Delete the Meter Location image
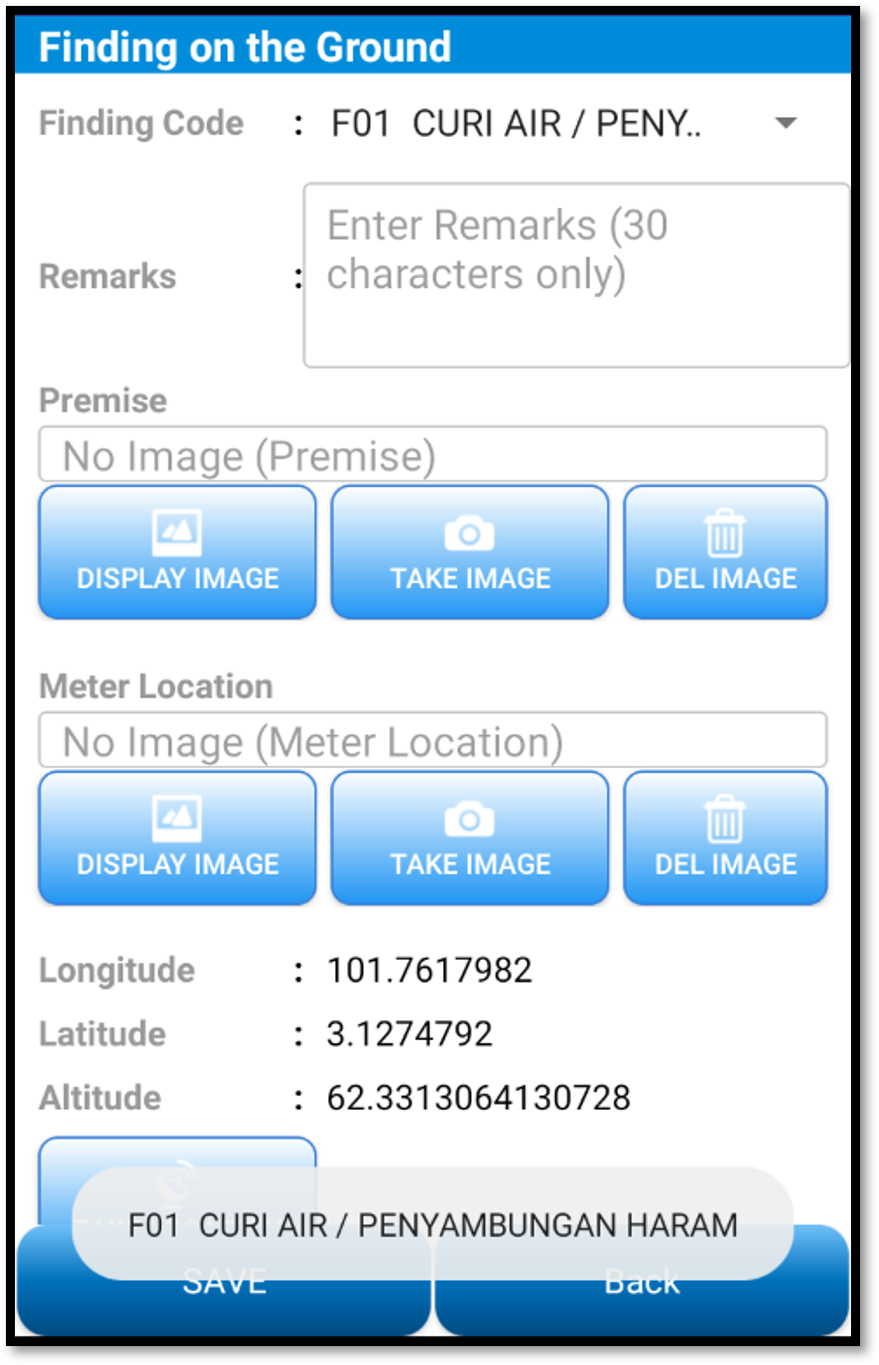879x1365 pixels. (725, 838)
